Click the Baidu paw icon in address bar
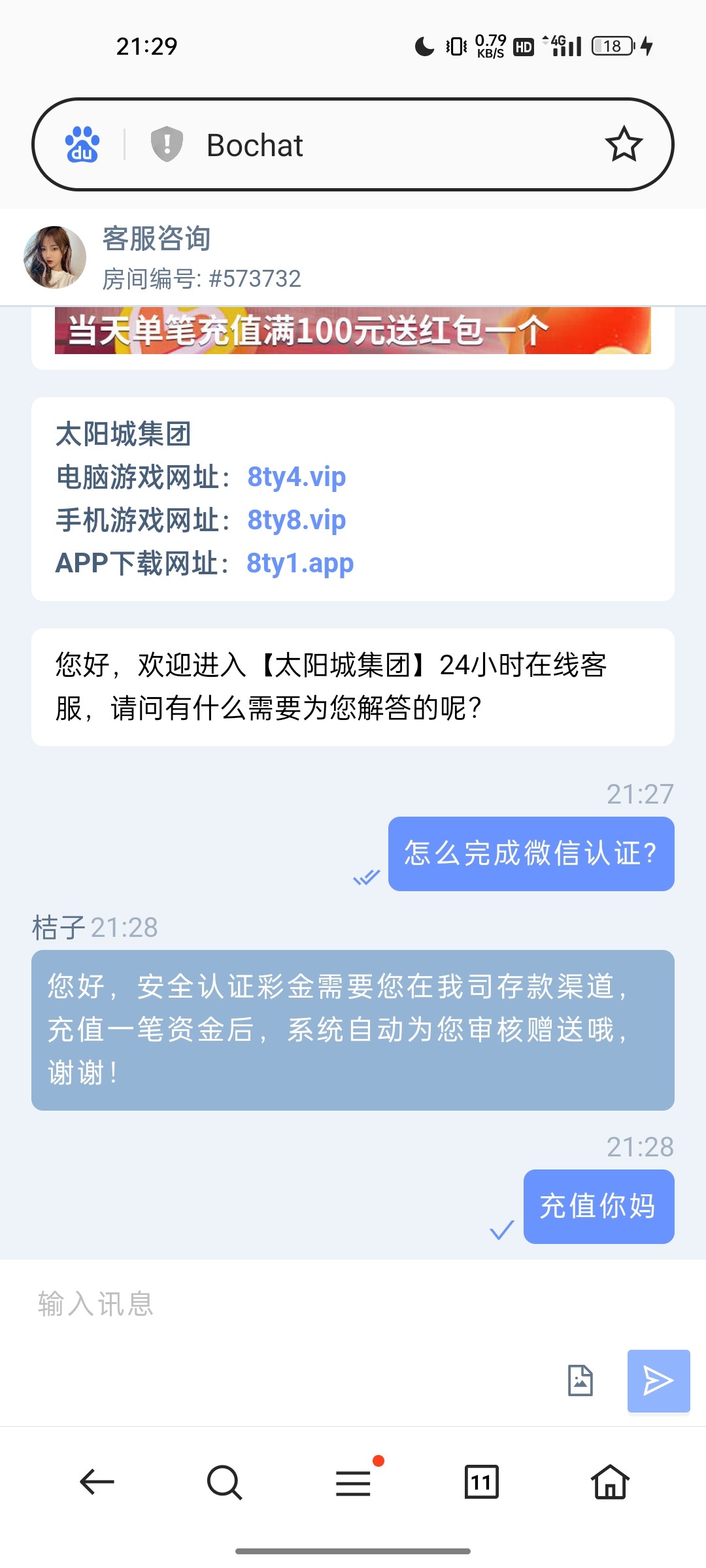 81,144
